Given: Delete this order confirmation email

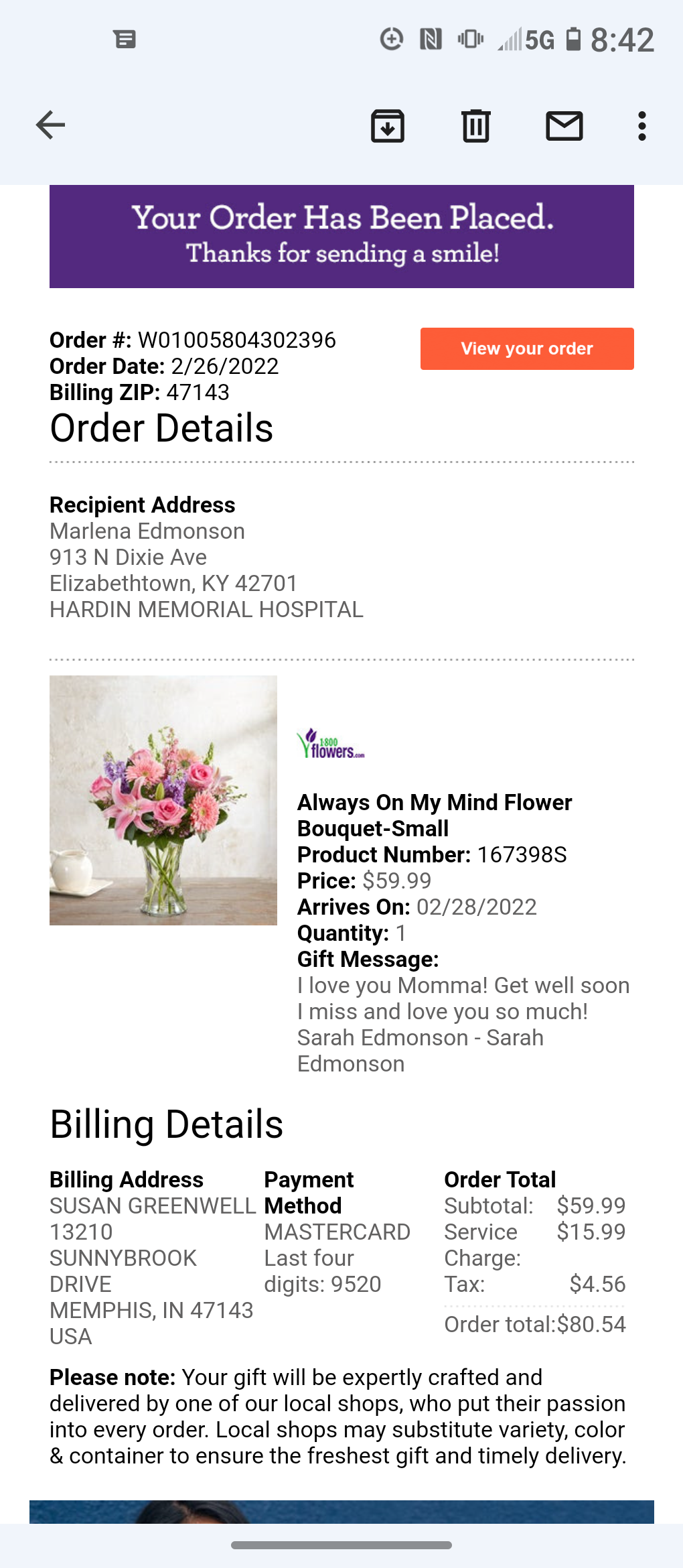Looking at the screenshot, I should click(476, 126).
